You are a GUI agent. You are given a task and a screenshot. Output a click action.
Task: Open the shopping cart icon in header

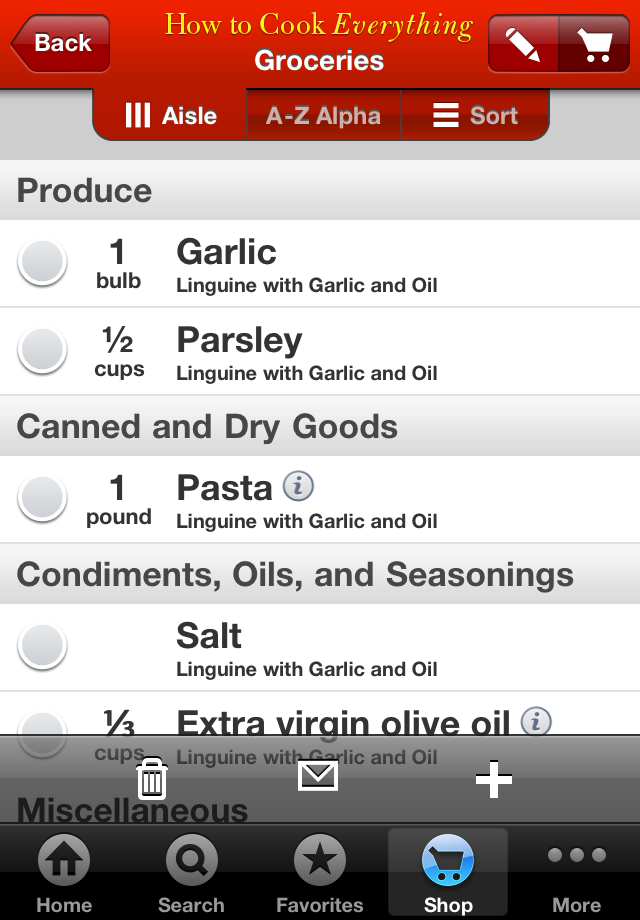tap(595, 44)
